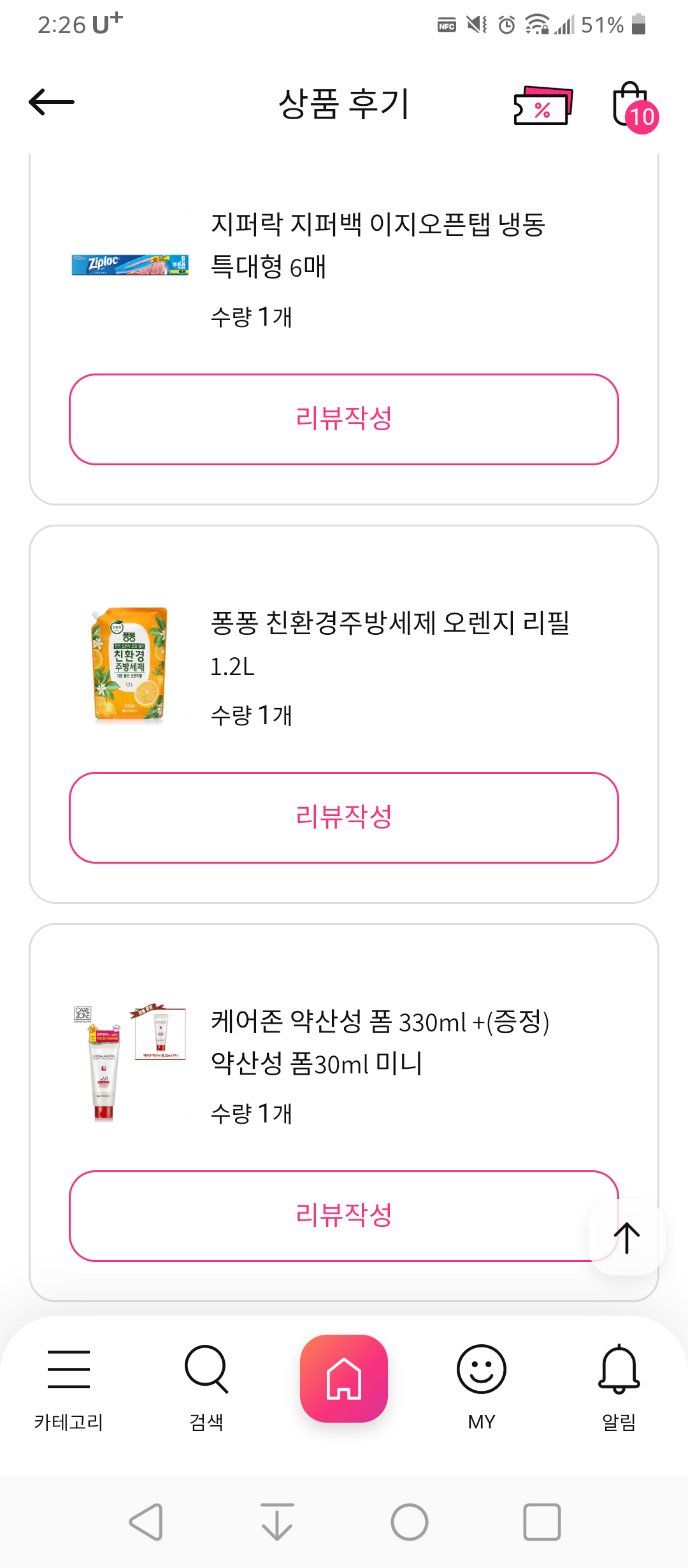Image resolution: width=688 pixels, height=1568 pixels.
Task: Tap the system back button
Action: (x=147, y=1522)
